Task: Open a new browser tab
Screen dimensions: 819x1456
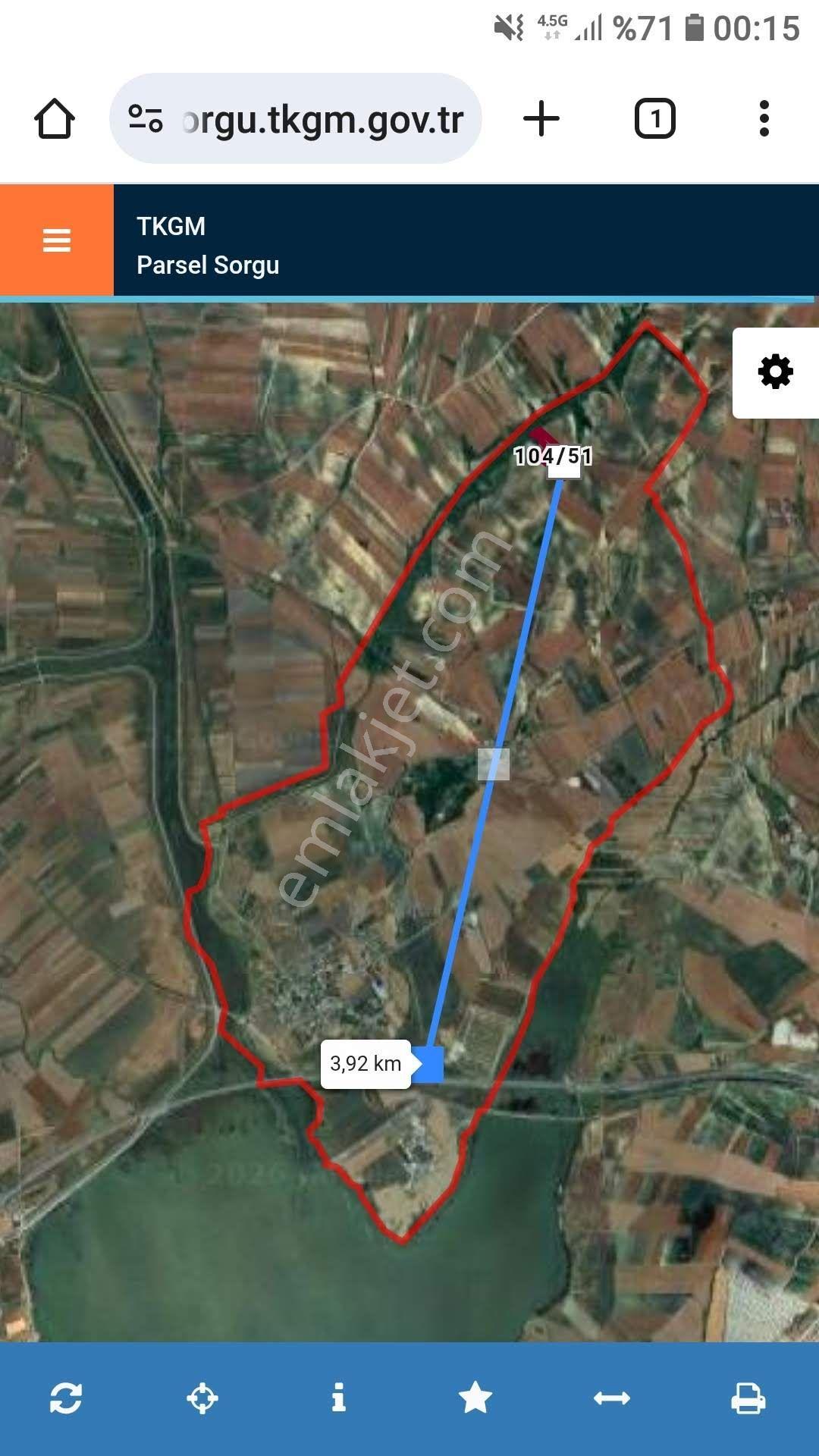Action: (x=541, y=119)
